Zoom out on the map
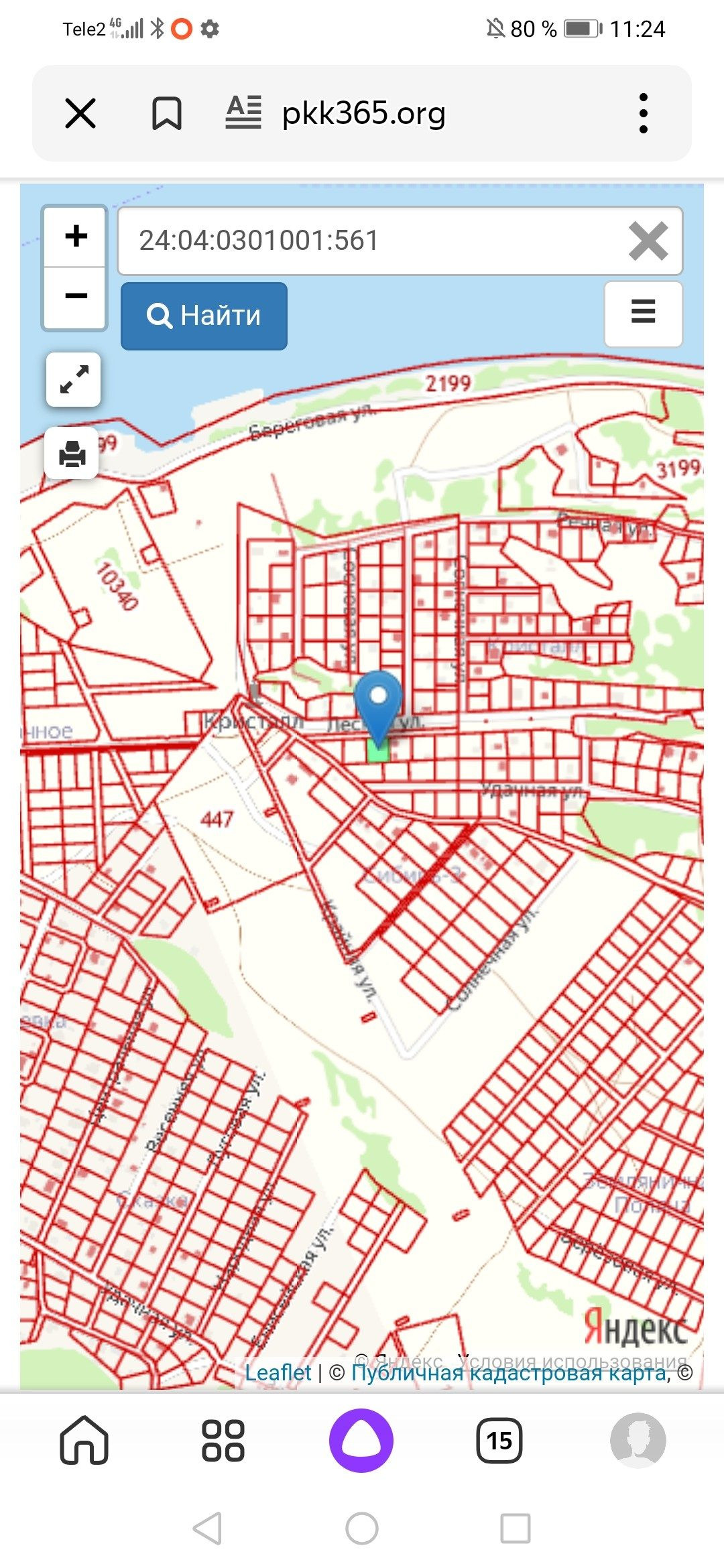The height and width of the screenshot is (1568, 724). (x=75, y=297)
